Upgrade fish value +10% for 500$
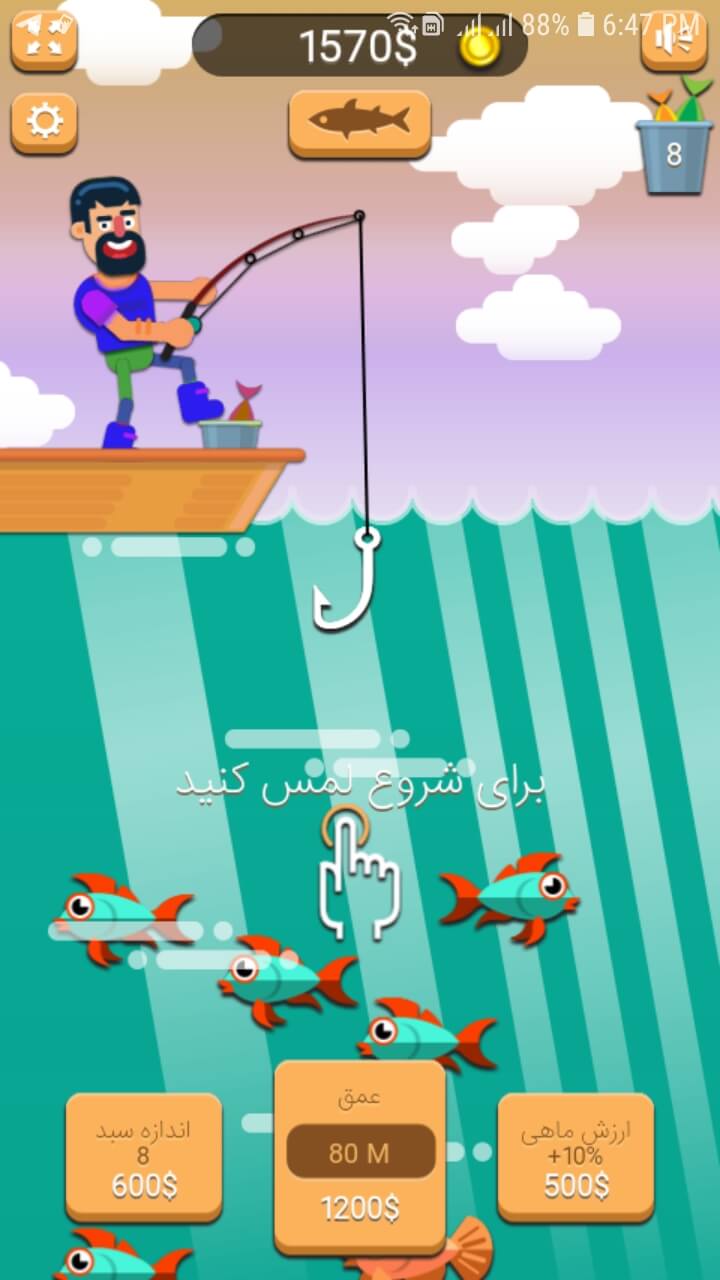Image resolution: width=720 pixels, height=1280 pixels. (576, 1158)
